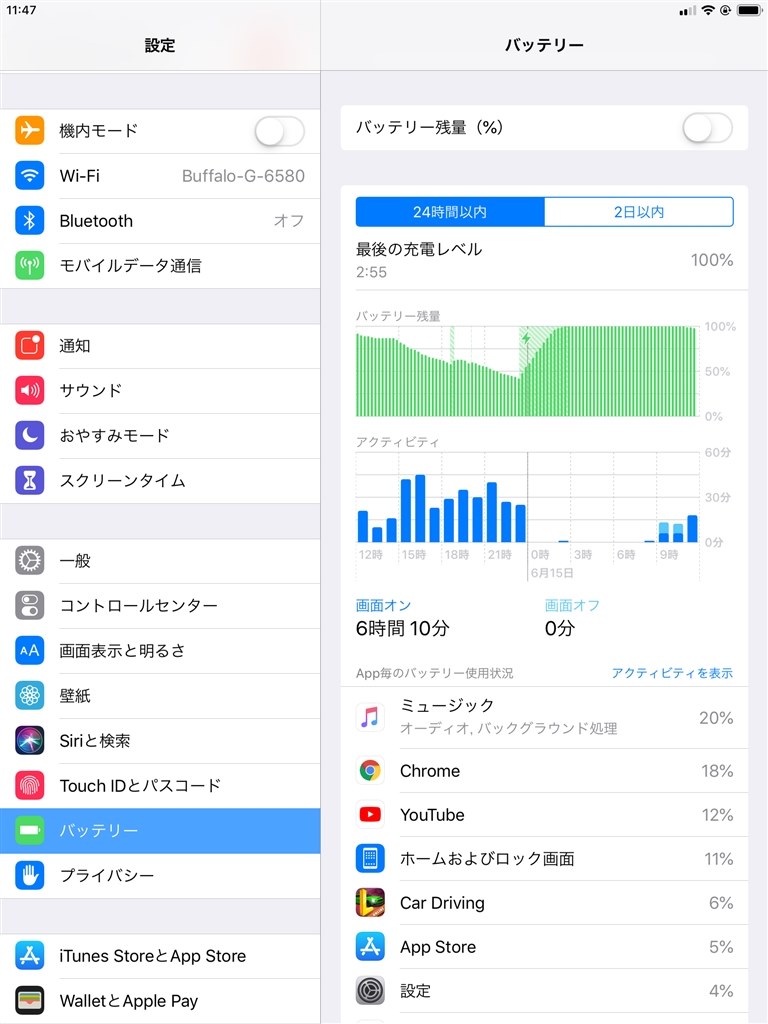The height and width of the screenshot is (1024, 768).
Task: Tap the YouTube icon in battery usage
Action: point(370,815)
